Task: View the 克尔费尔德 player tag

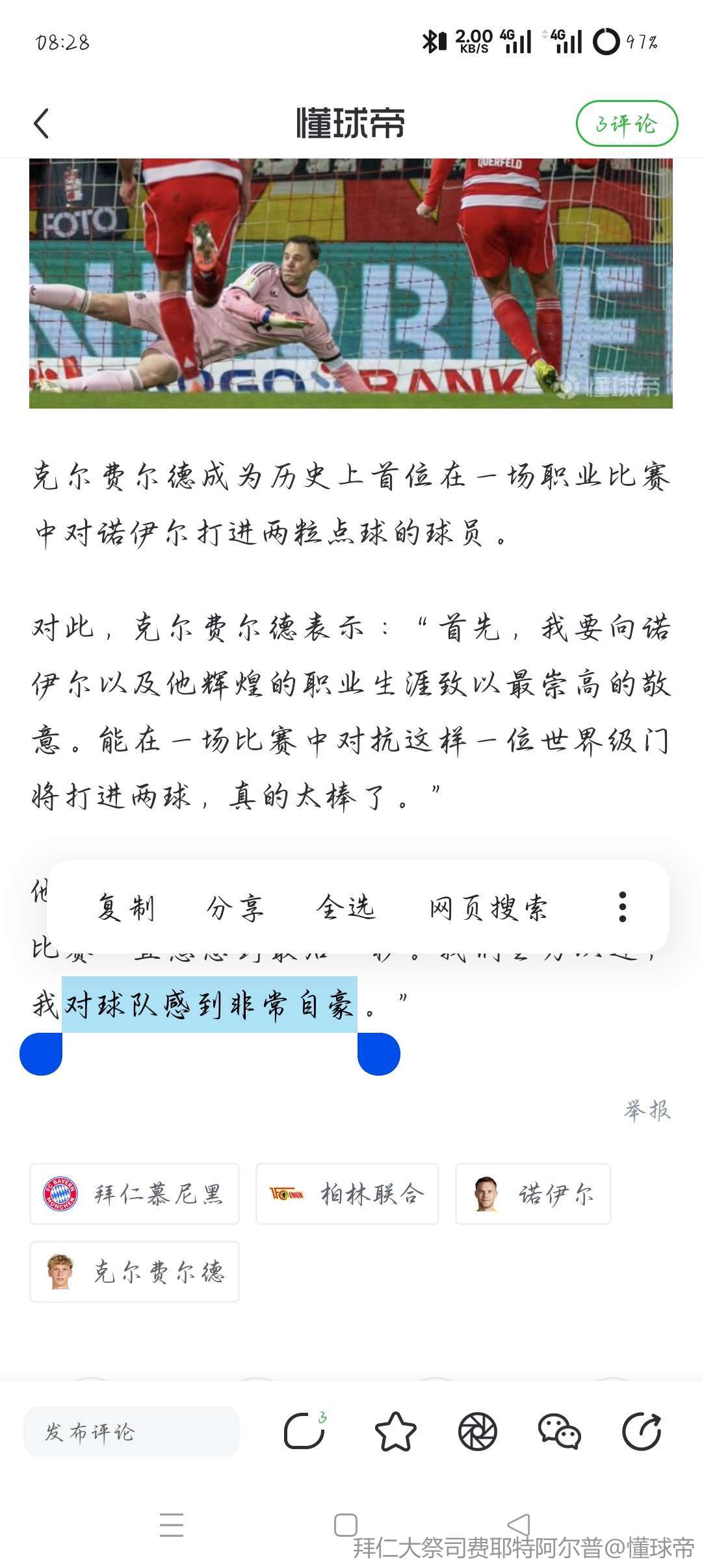Action: tap(135, 1272)
